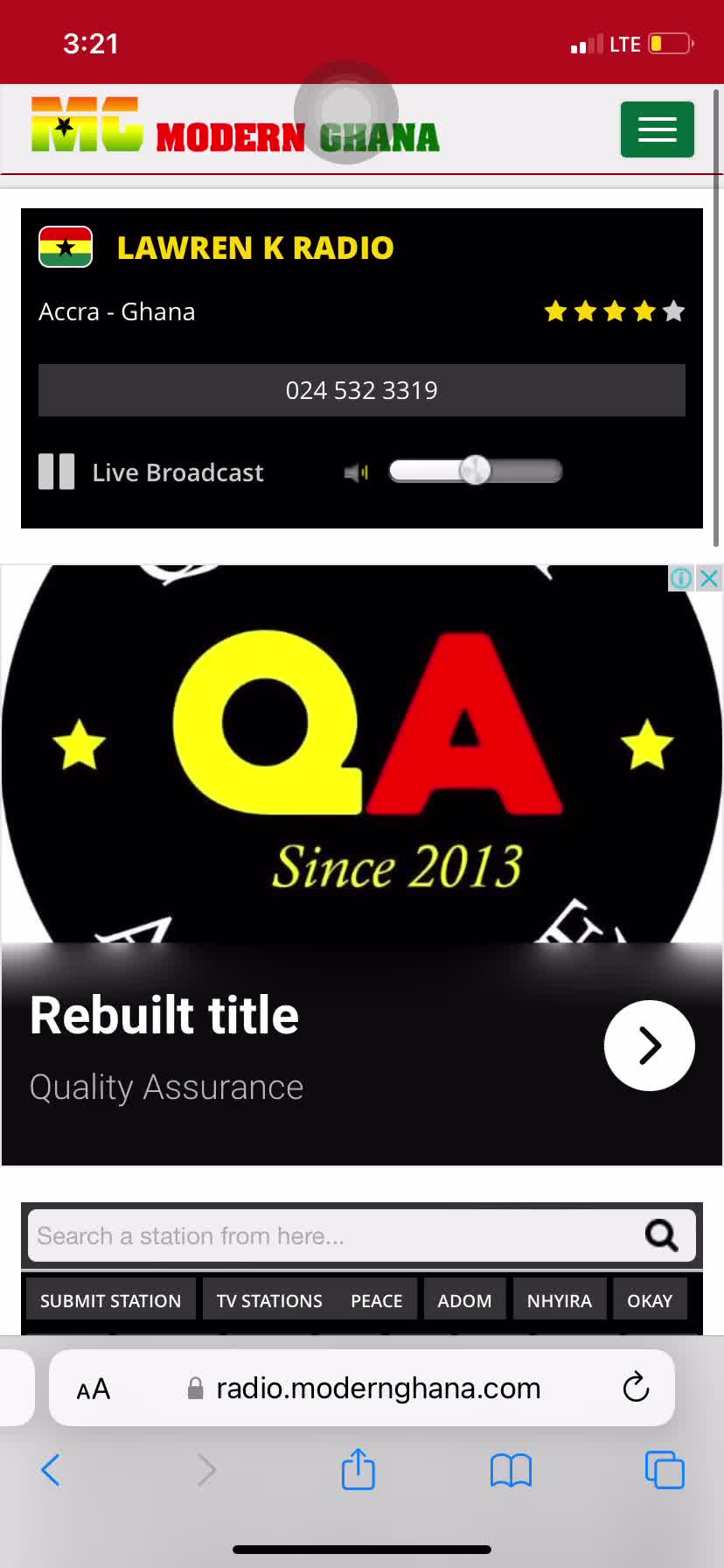Screen dimensions: 724x1568
Task: Select the Peace station
Action: tap(377, 1301)
